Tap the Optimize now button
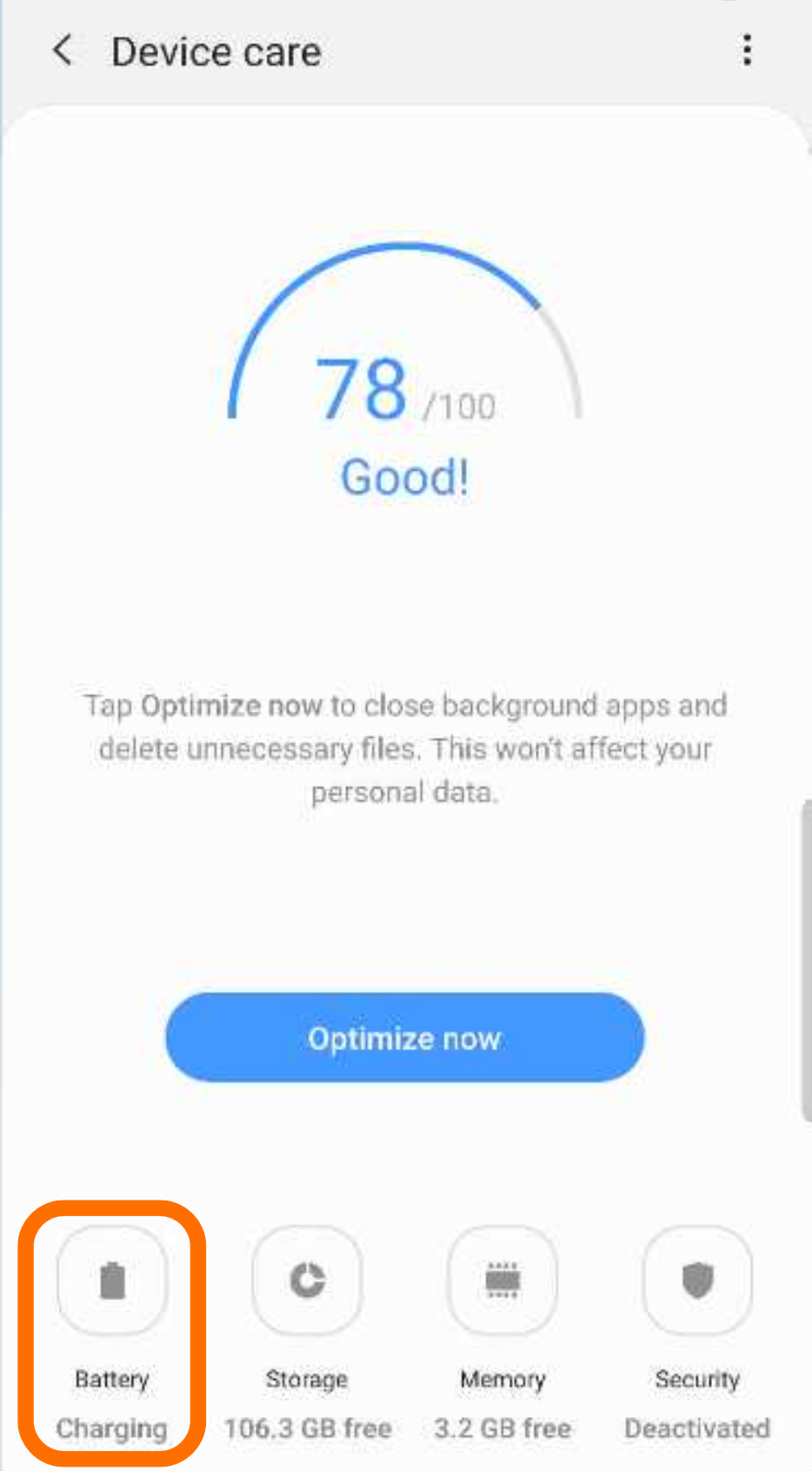Image resolution: width=812 pixels, height=1471 pixels. 404,1037
